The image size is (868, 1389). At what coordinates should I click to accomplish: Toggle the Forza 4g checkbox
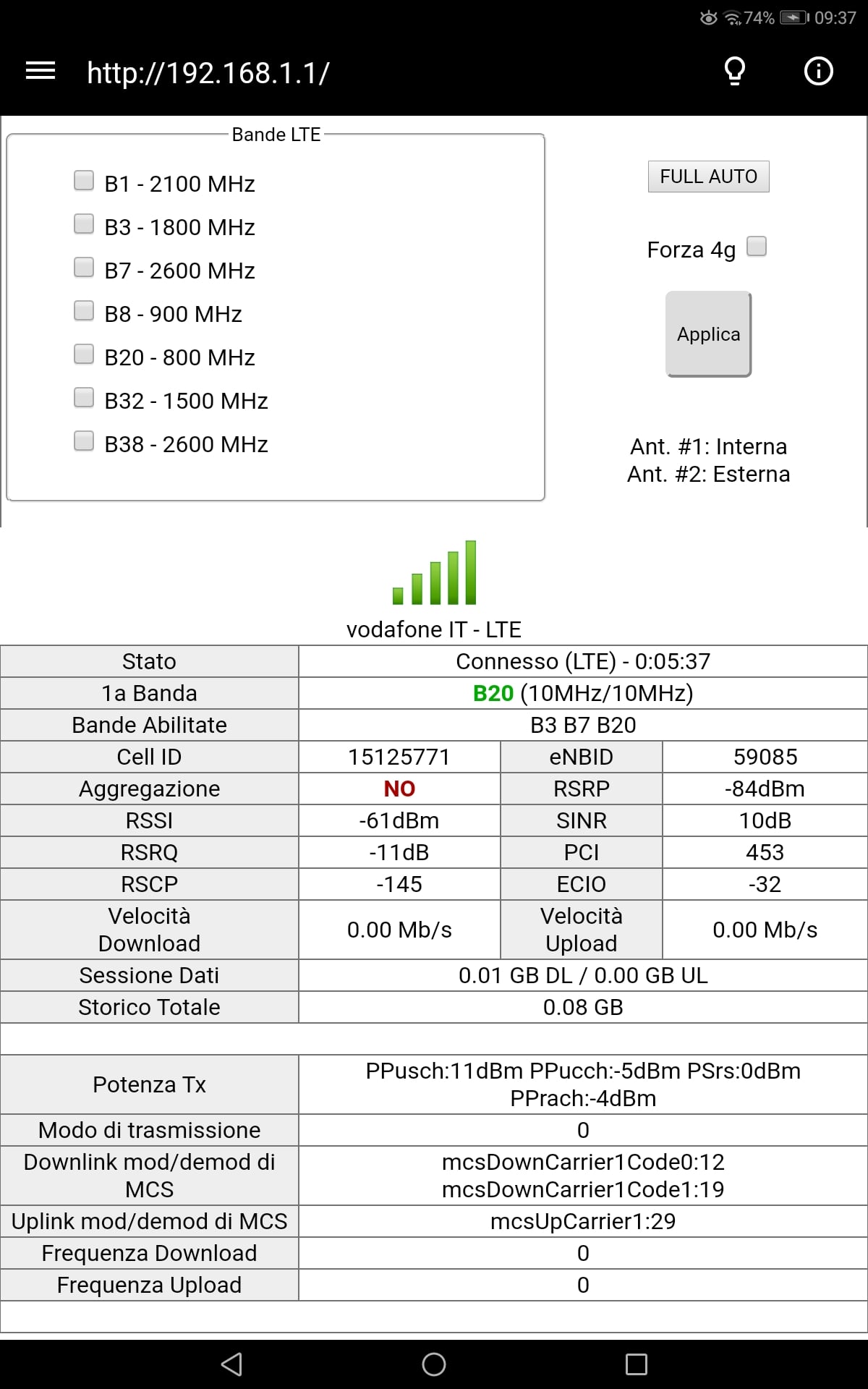pyautogui.click(x=757, y=246)
